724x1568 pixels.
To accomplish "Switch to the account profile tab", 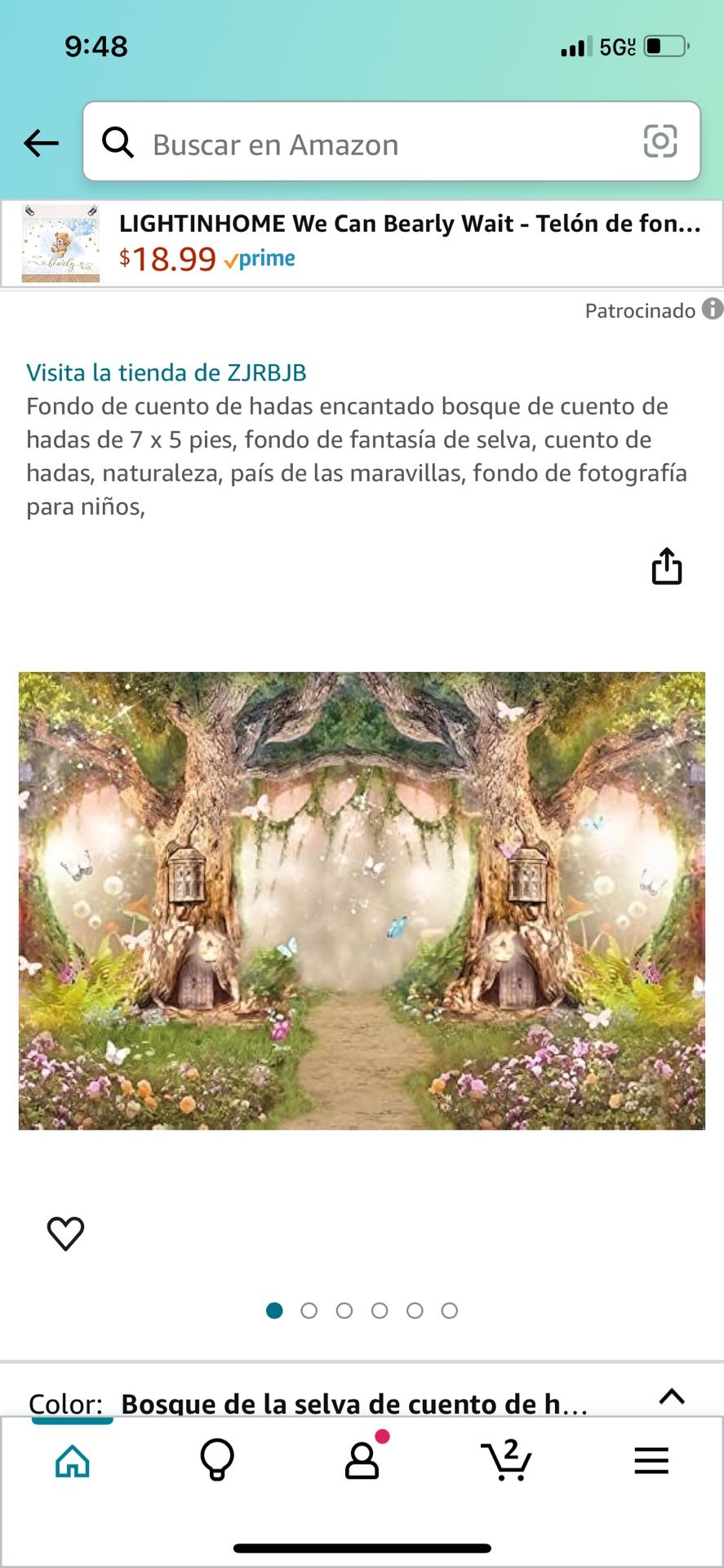I will pyautogui.click(x=362, y=1460).
